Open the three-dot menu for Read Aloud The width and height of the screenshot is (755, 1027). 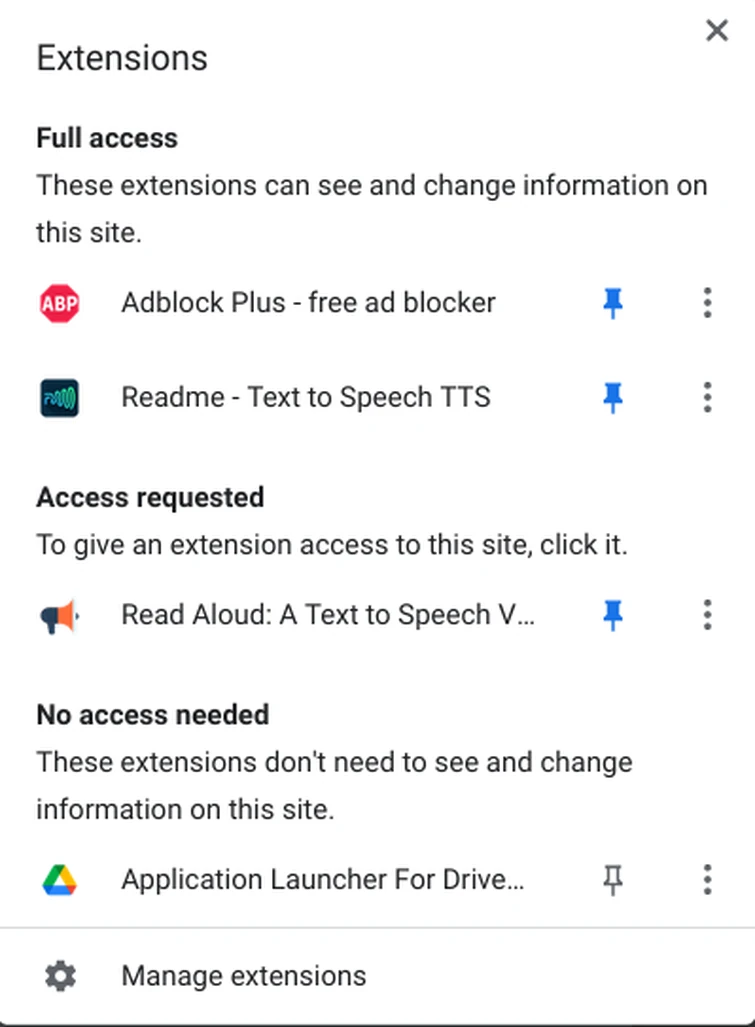[707, 615]
